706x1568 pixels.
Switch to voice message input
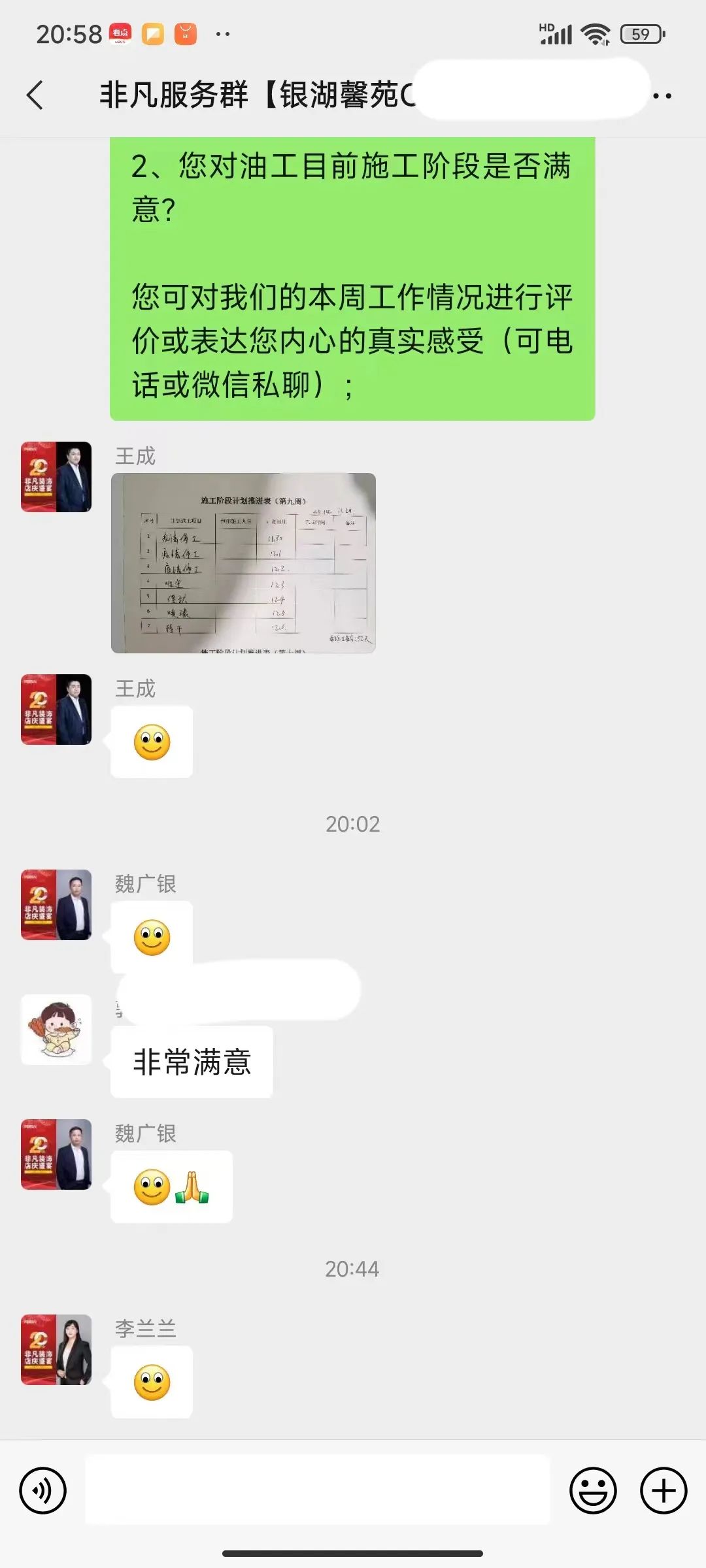(x=43, y=1490)
